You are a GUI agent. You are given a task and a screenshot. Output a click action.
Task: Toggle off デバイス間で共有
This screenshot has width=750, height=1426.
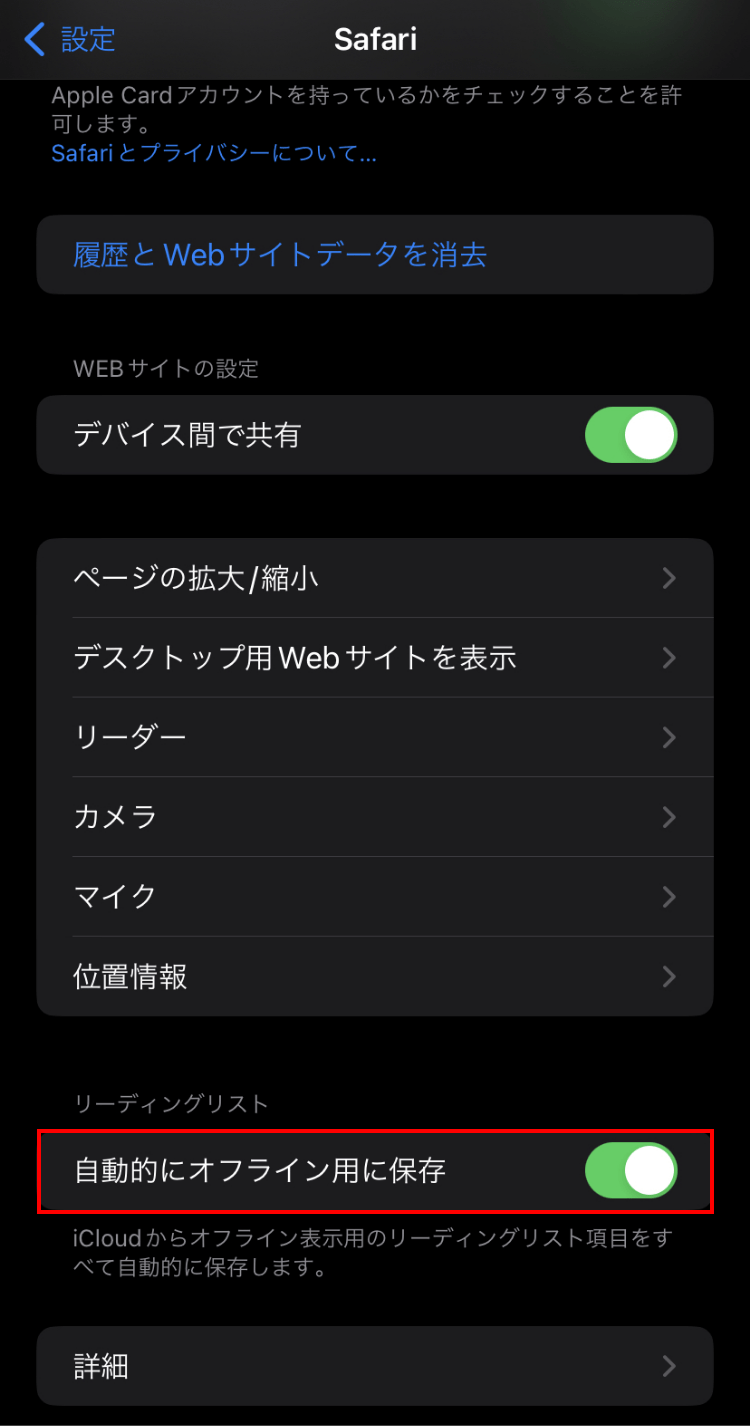(631, 435)
